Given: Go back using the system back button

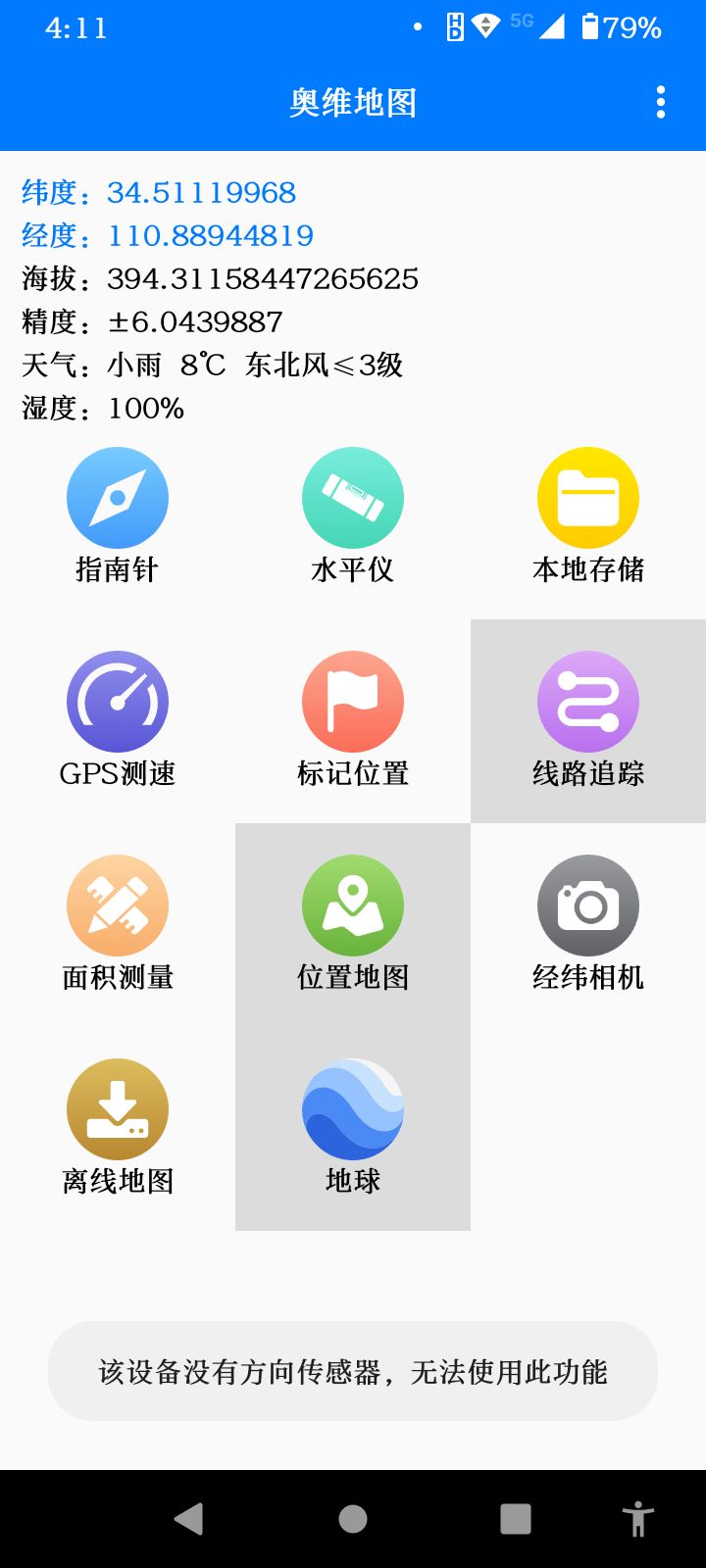Looking at the screenshot, I should [x=189, y=1519].
